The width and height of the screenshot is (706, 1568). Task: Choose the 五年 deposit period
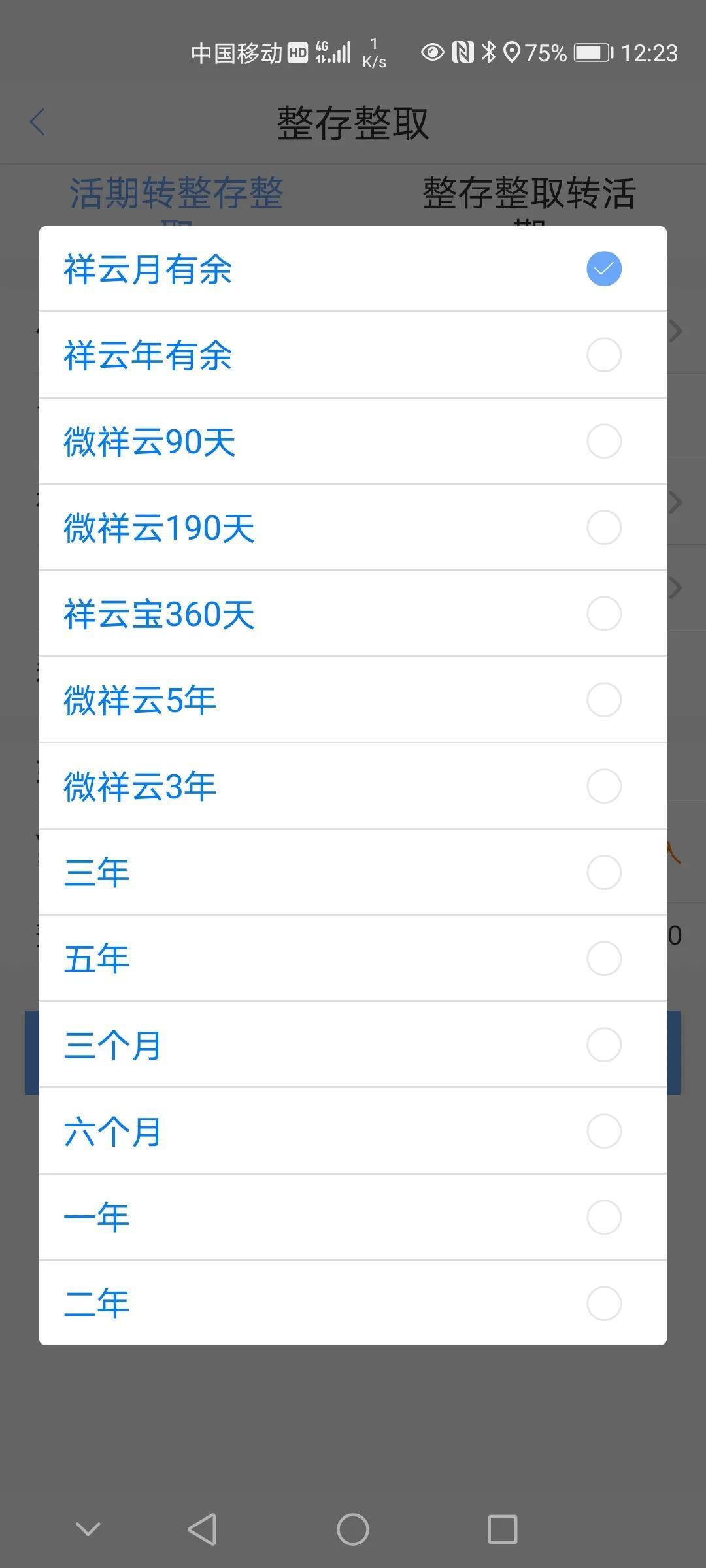click(353, 959)
